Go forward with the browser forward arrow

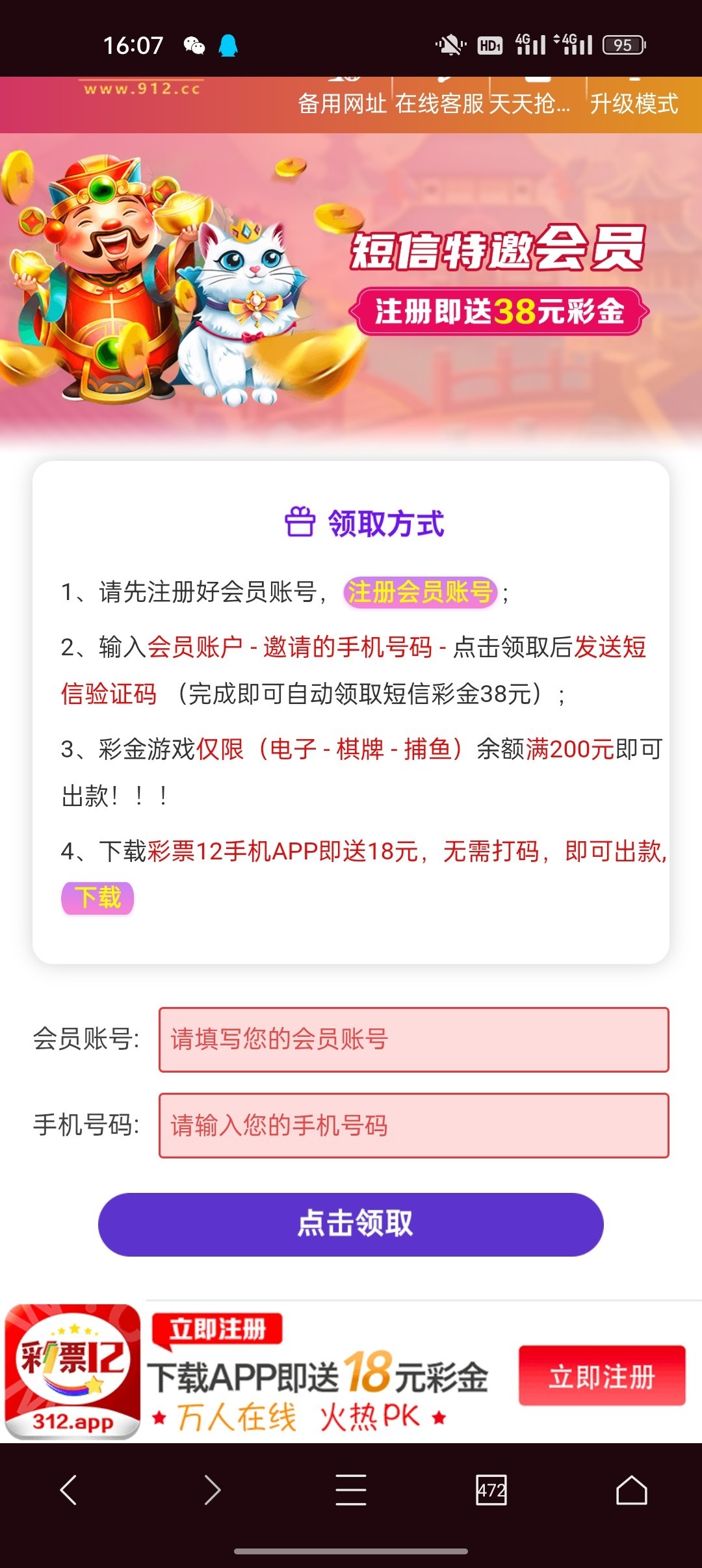[212, 1489]
